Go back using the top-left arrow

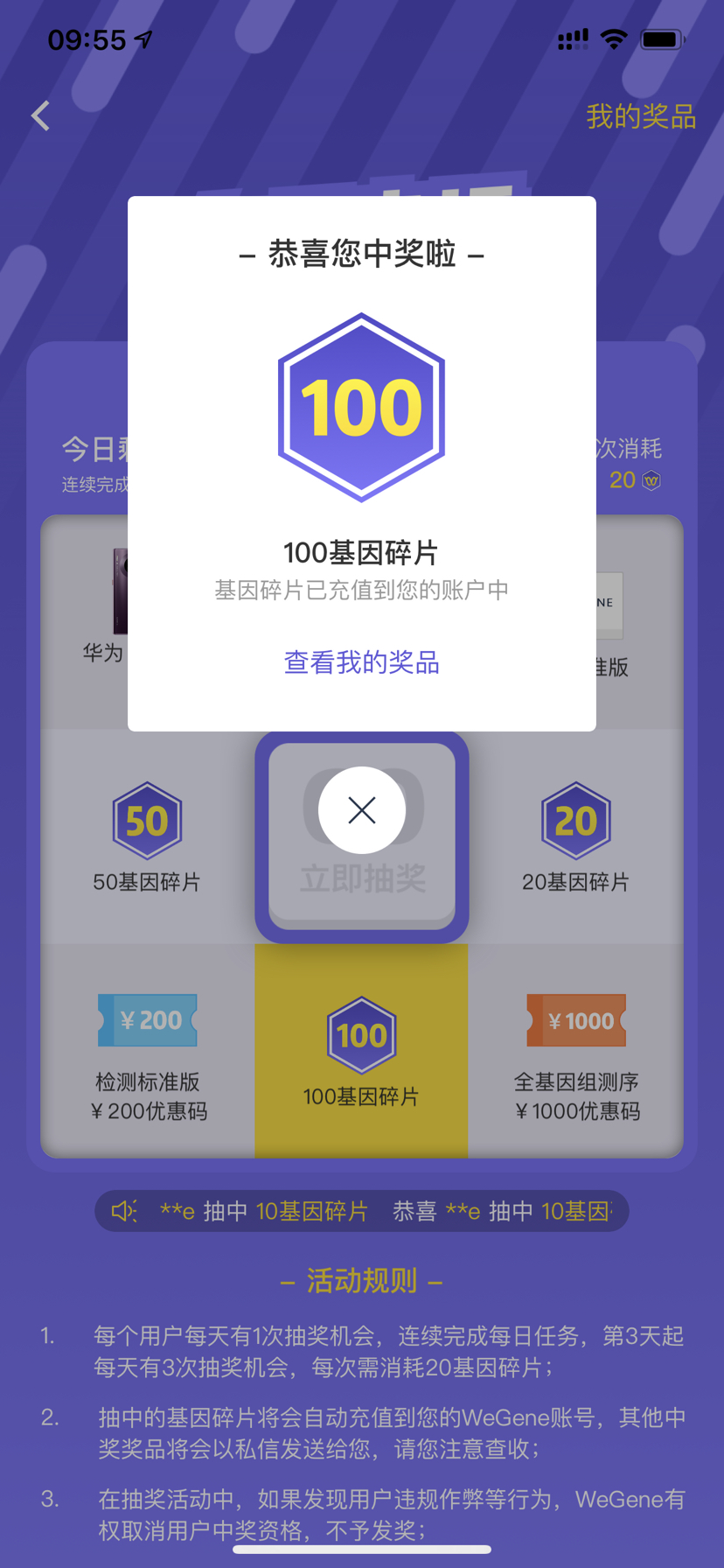point(40,115)
